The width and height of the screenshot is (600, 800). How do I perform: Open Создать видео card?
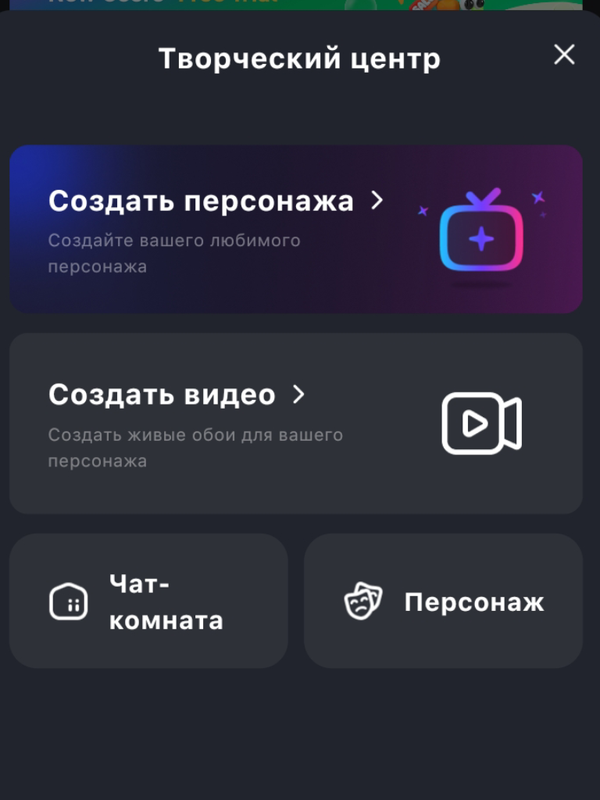pos(296,423)
